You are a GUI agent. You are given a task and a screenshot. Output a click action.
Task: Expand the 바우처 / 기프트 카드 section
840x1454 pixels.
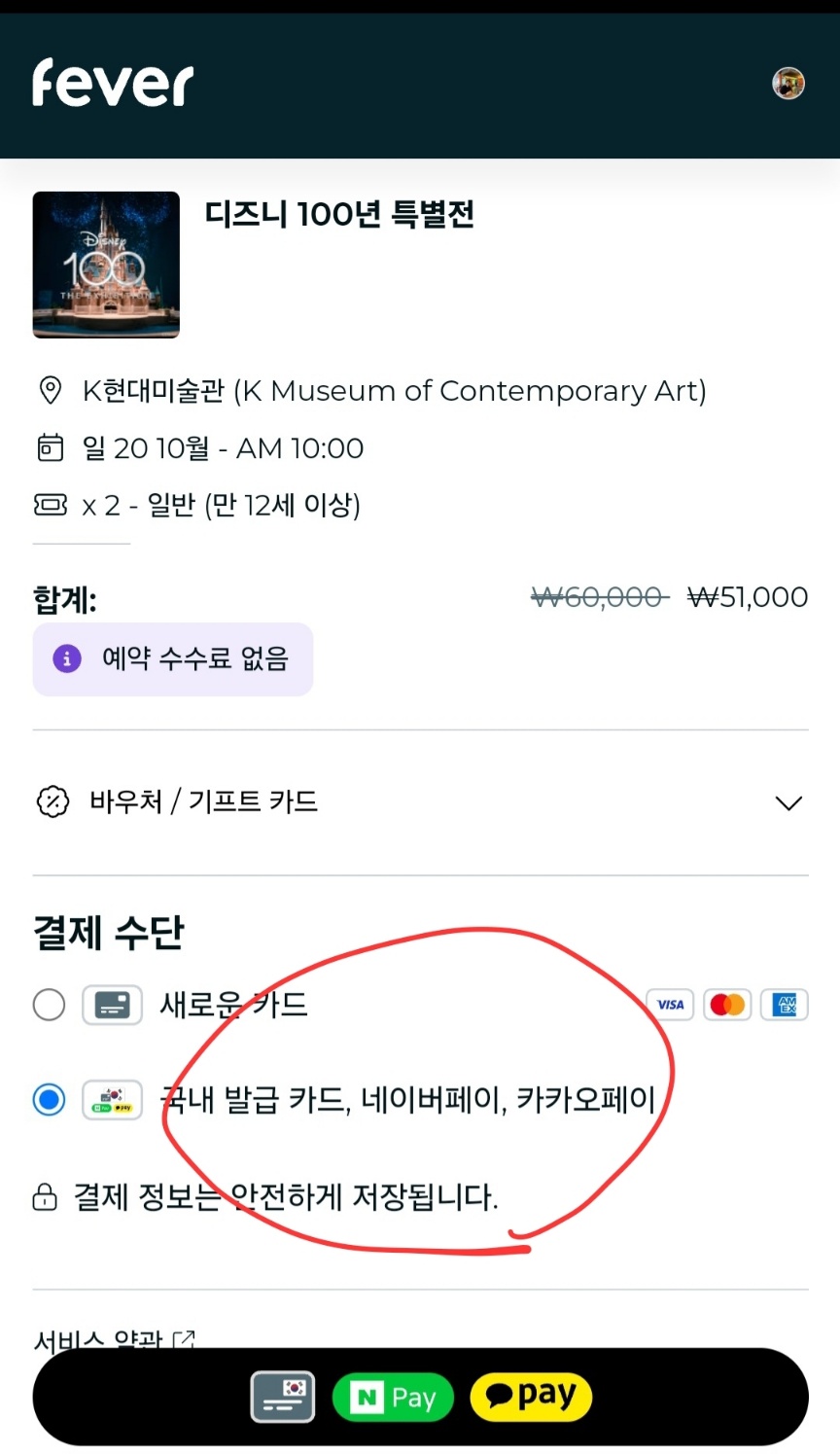pos(787,801)
